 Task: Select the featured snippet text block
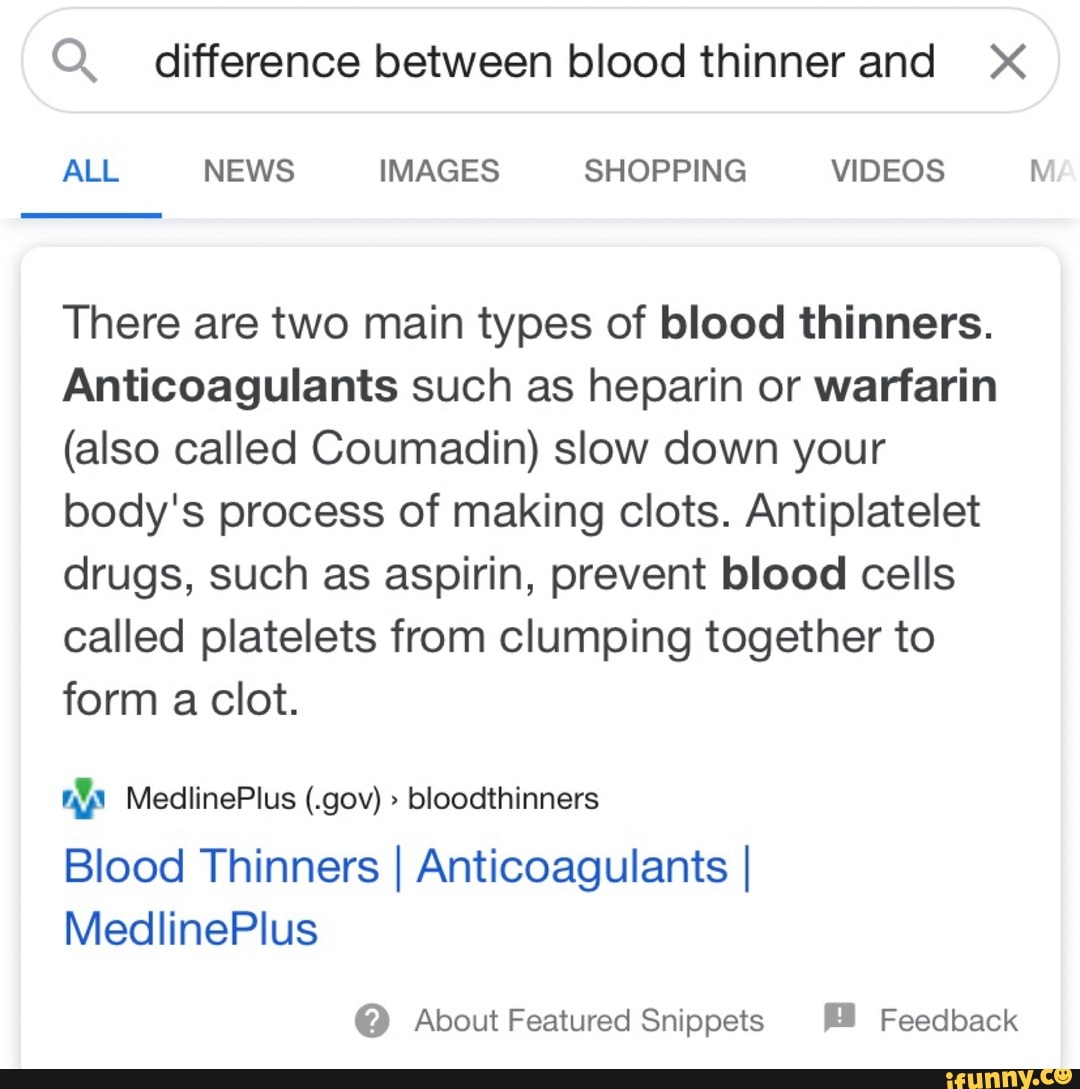(x=528, y=510)
